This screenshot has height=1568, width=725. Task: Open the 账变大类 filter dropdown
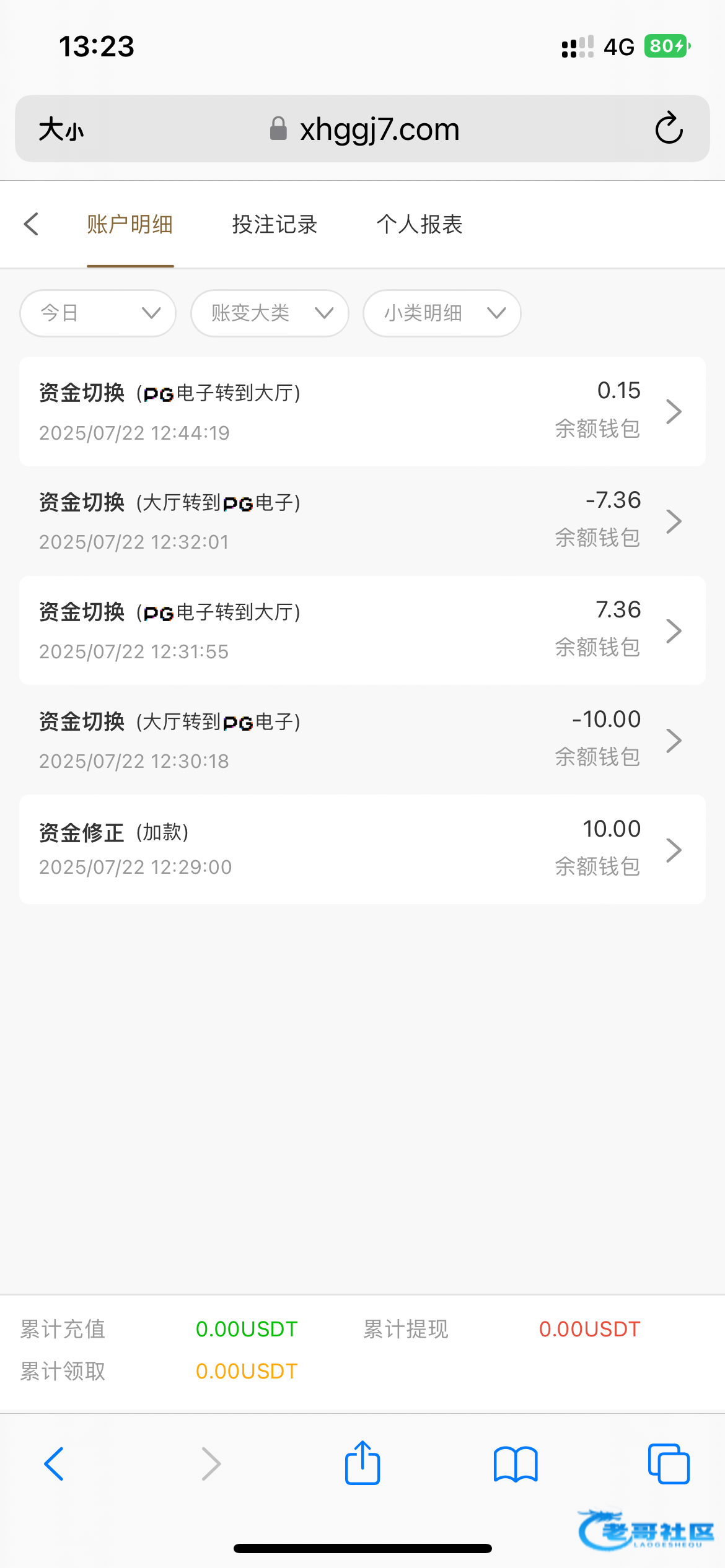[x=270, y=313]
